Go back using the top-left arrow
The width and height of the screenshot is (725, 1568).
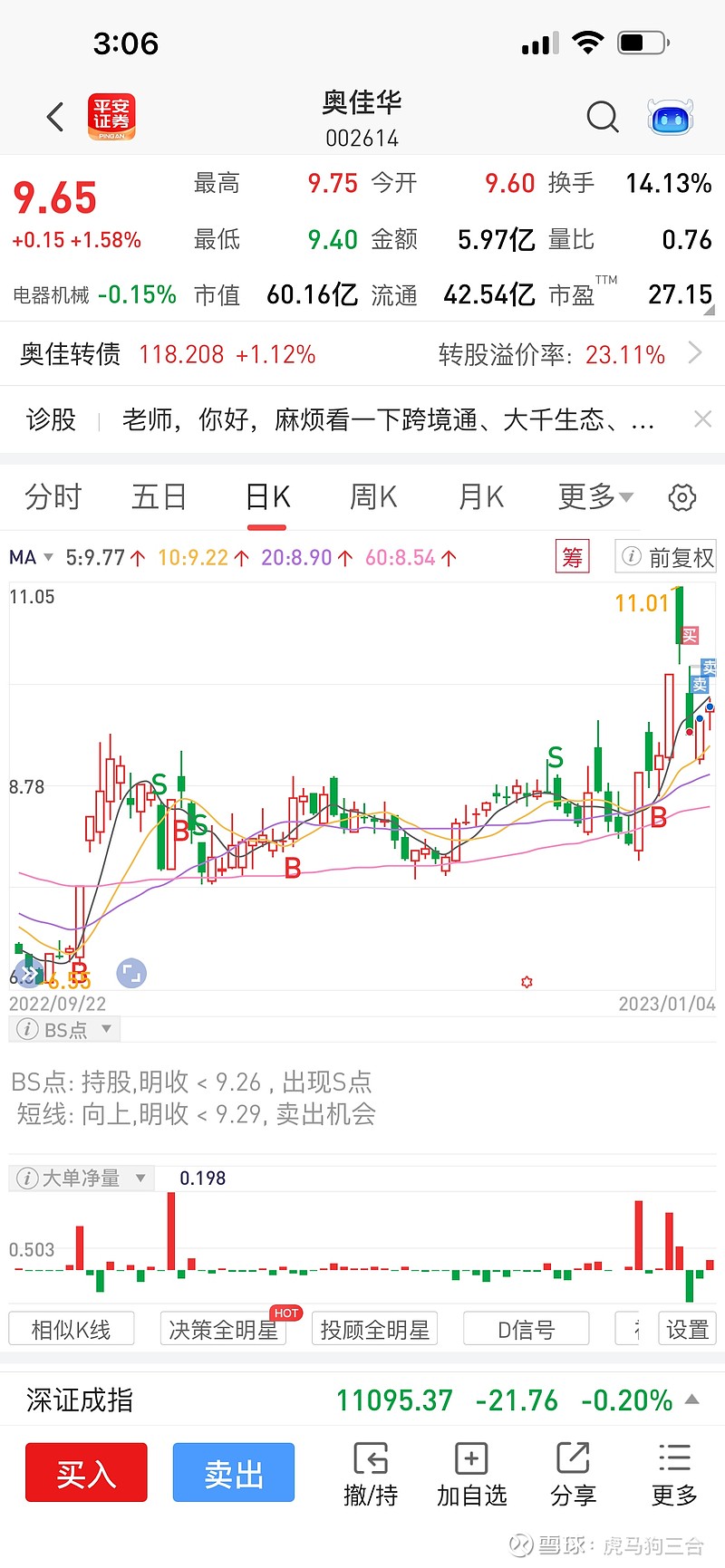coord(55,117)
